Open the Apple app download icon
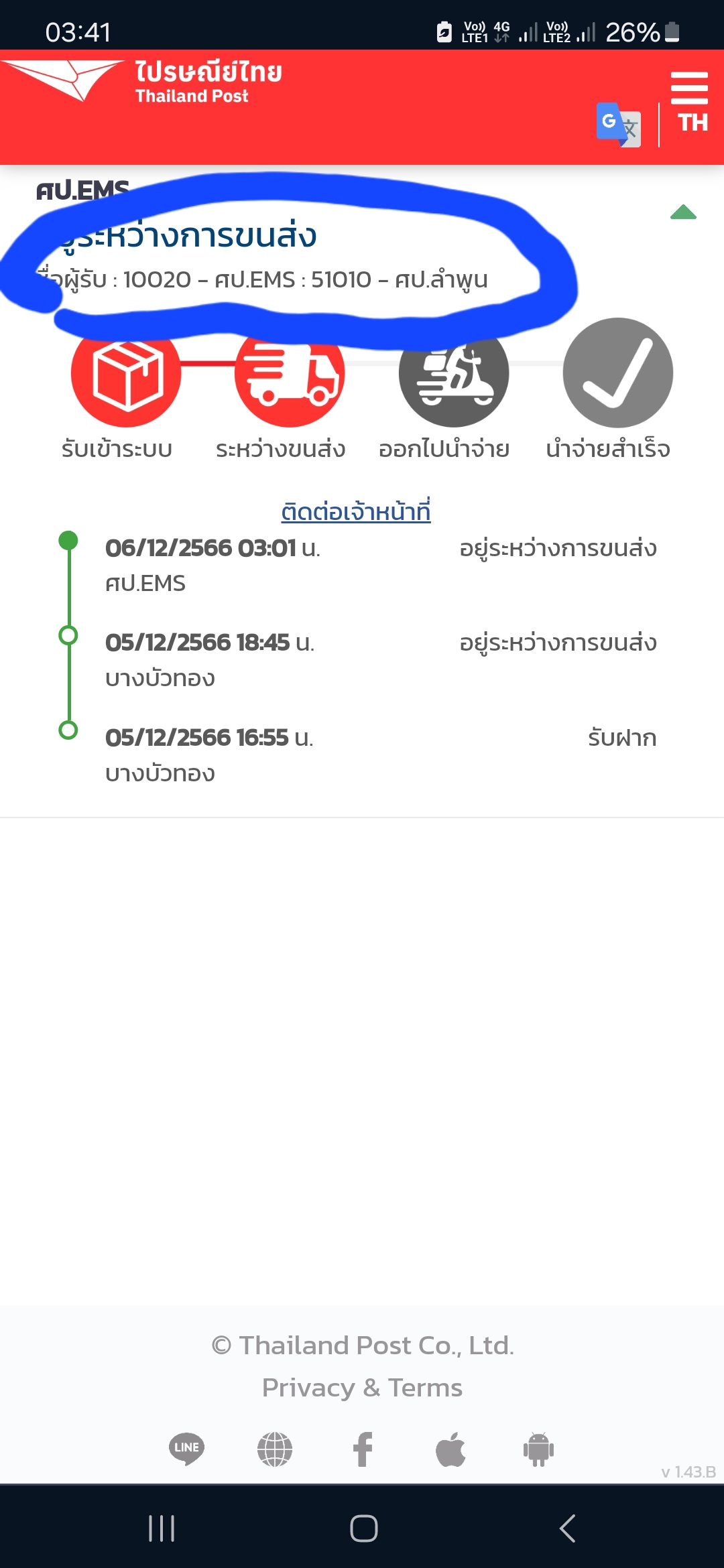 click(450, 1449)
